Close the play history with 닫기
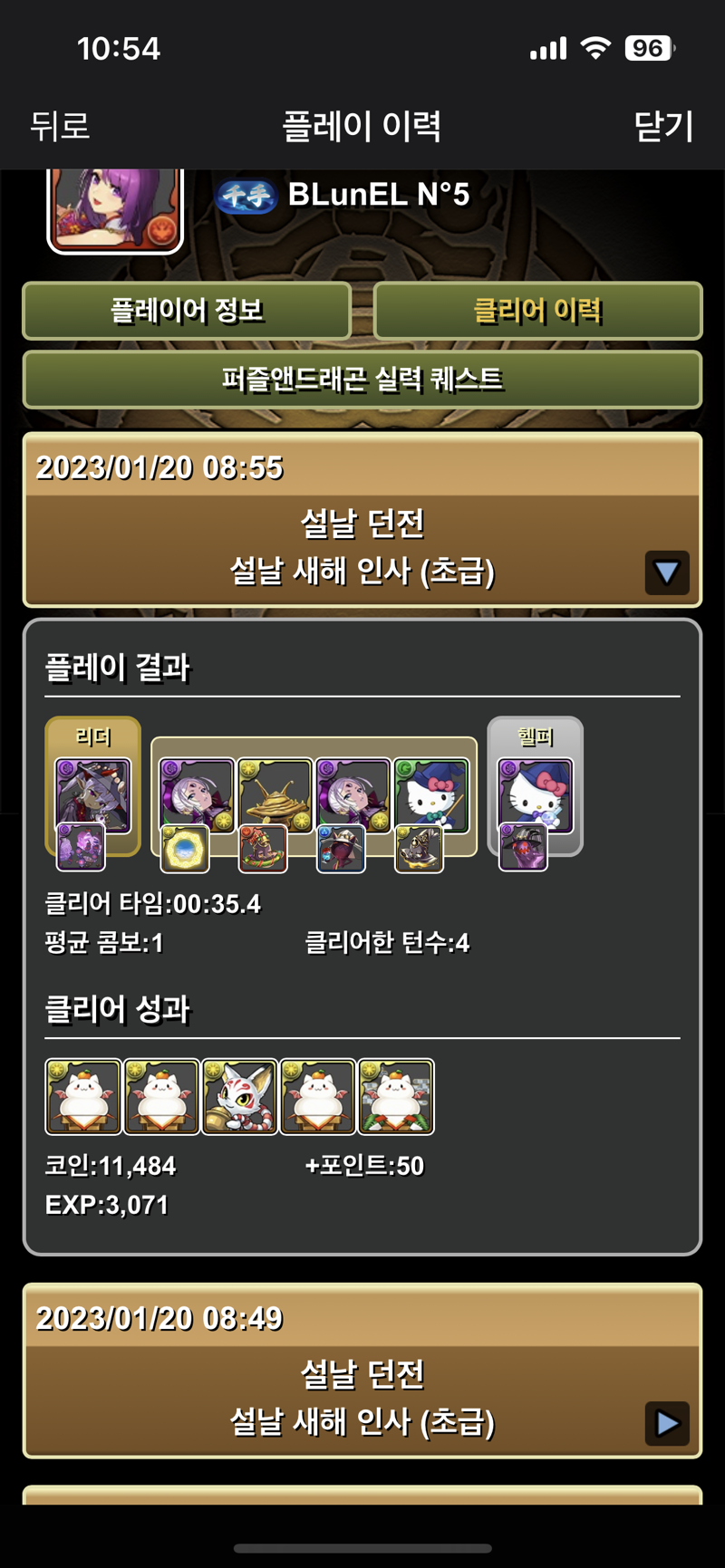 tap(663, 126)
